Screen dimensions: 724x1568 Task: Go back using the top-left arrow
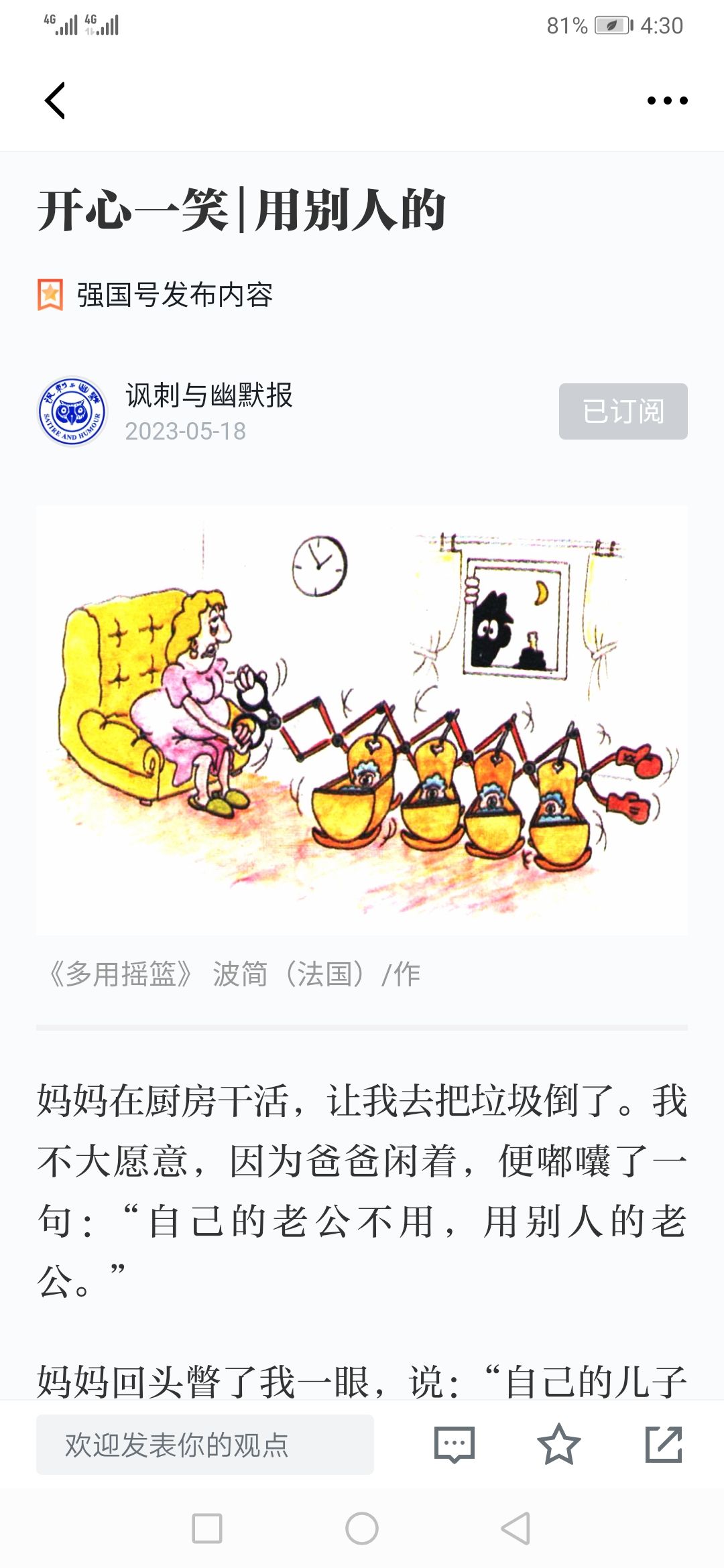[55, 101]
